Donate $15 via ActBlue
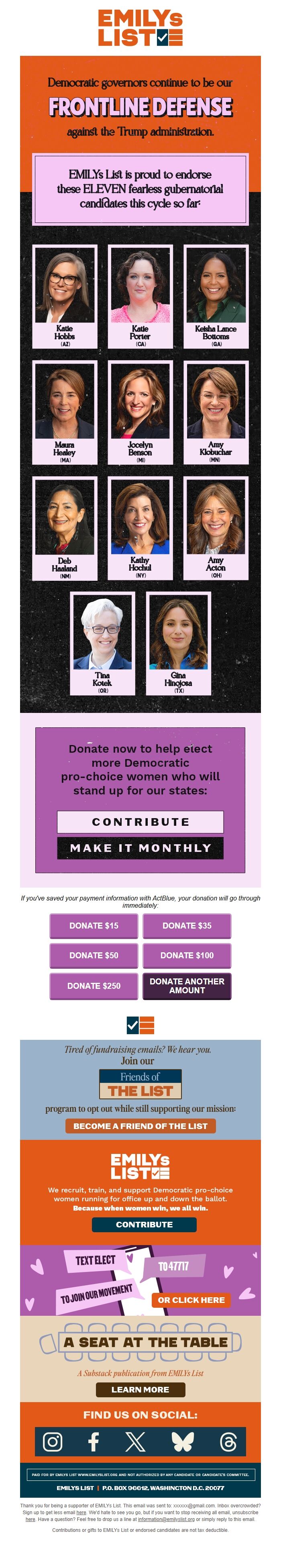The image size is (281, 1568). pos(94,926)
